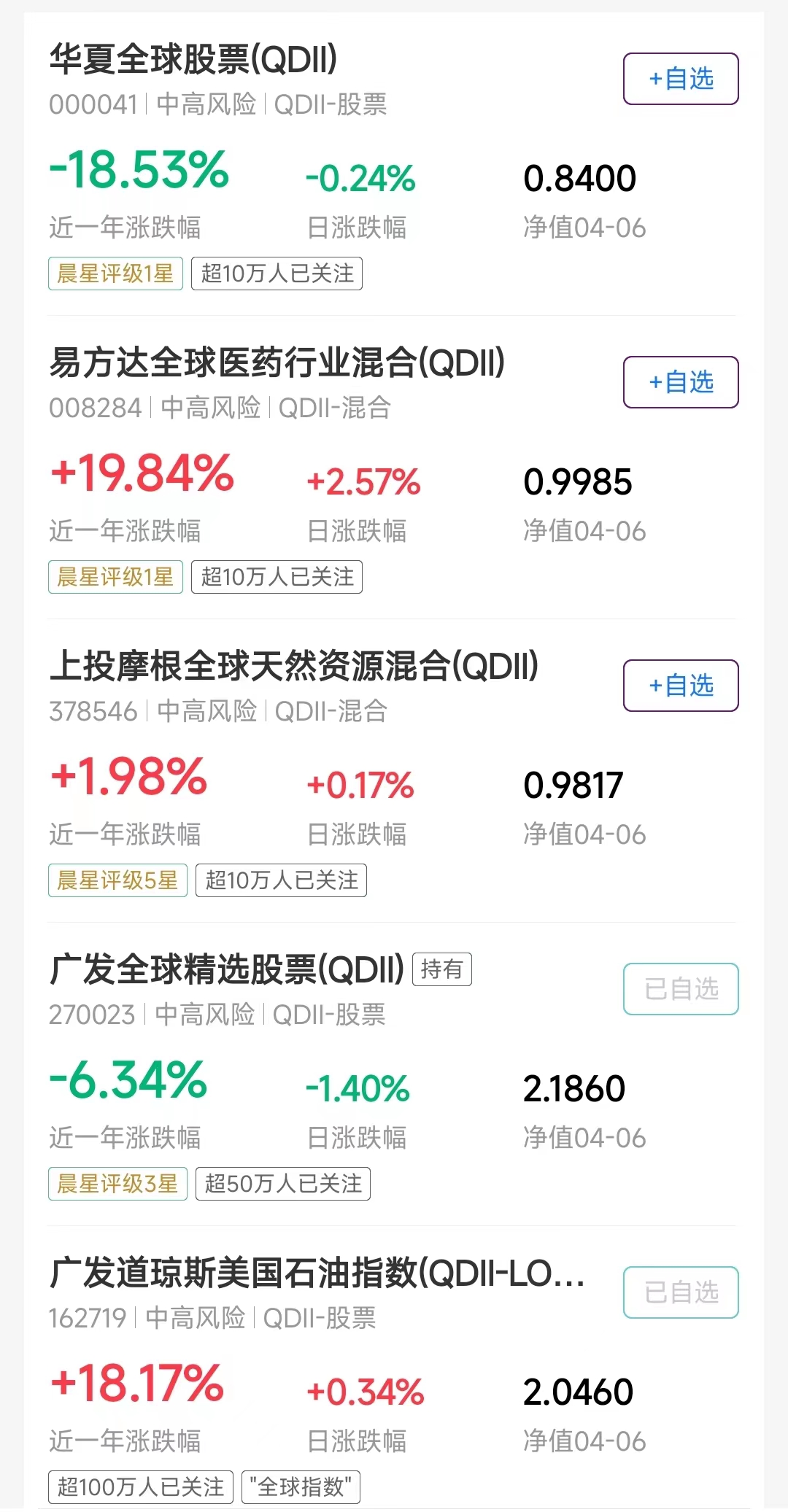Open 广发全球精选股票(QDII) details
This screenshot has height=1512, width=788.
[226, 972]
